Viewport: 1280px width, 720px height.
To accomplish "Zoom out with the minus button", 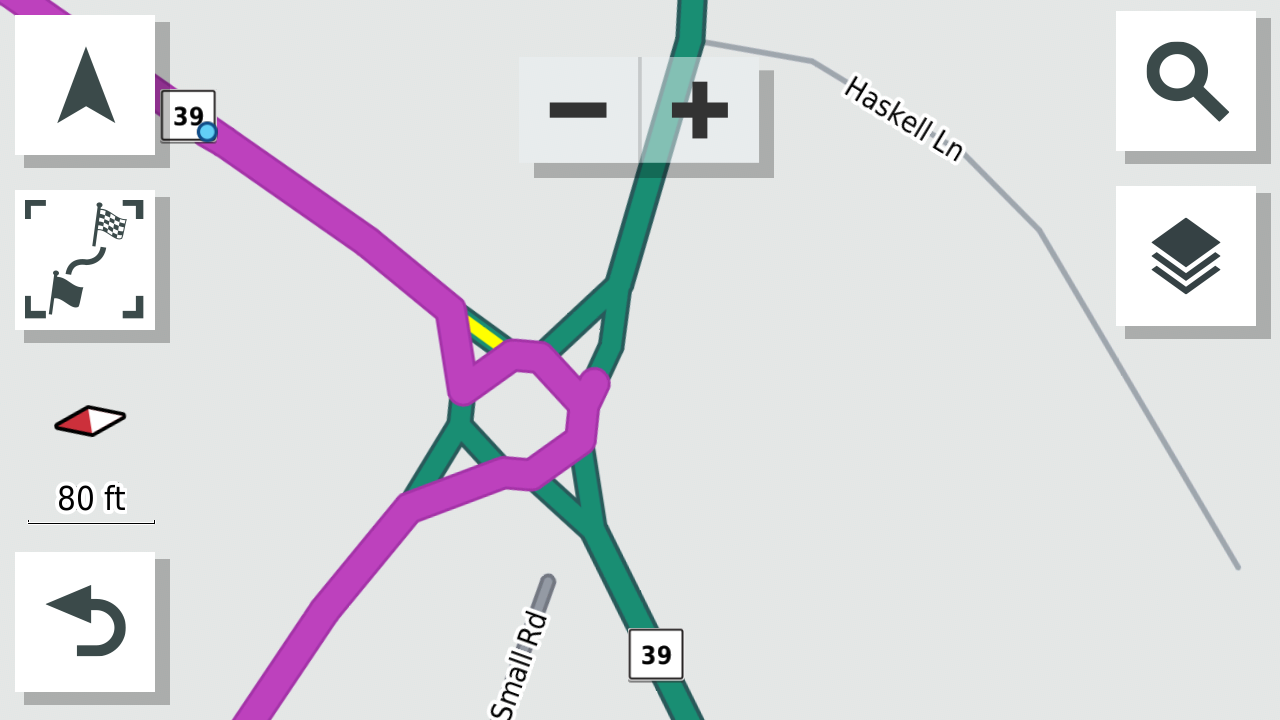I will (x=578, y=110).
